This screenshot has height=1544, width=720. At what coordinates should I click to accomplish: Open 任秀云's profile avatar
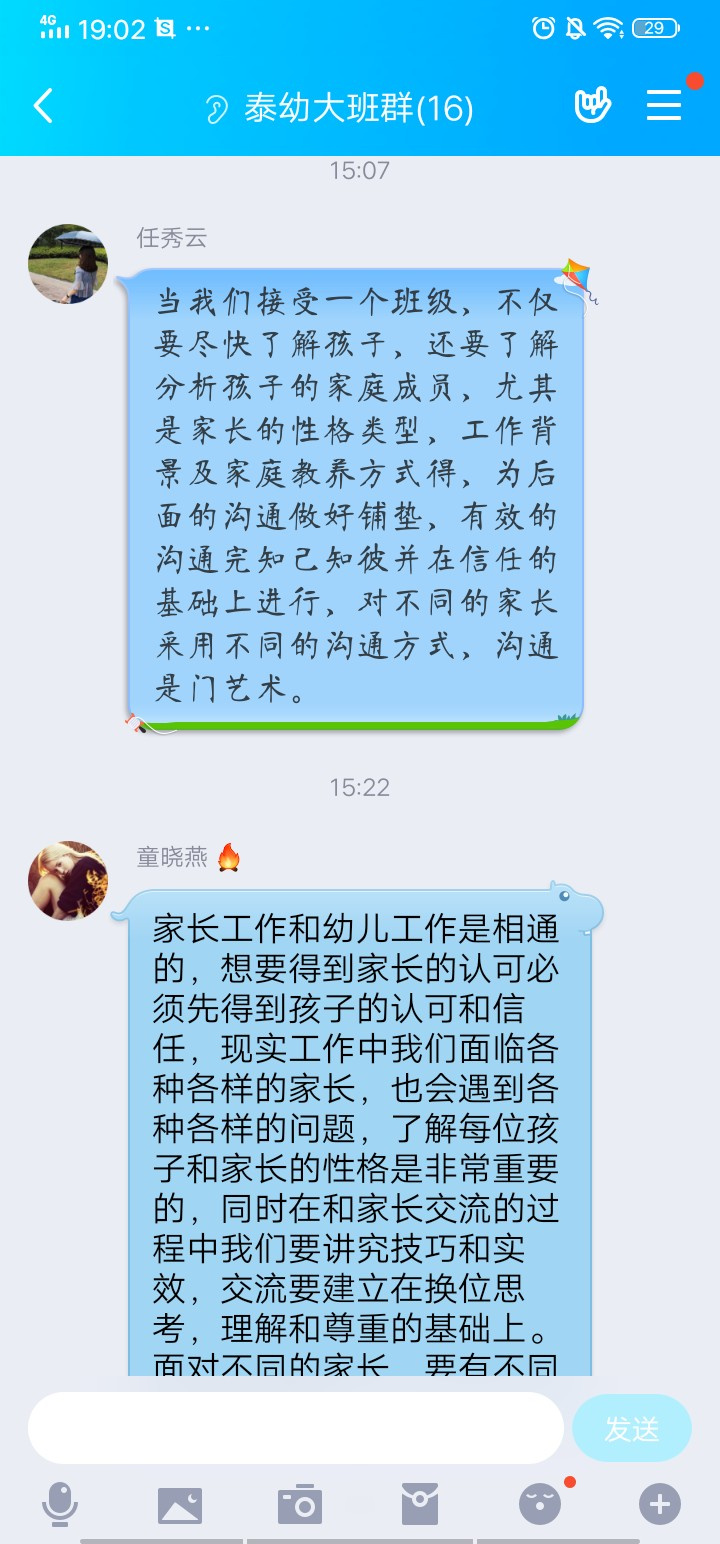click(68, 264)
